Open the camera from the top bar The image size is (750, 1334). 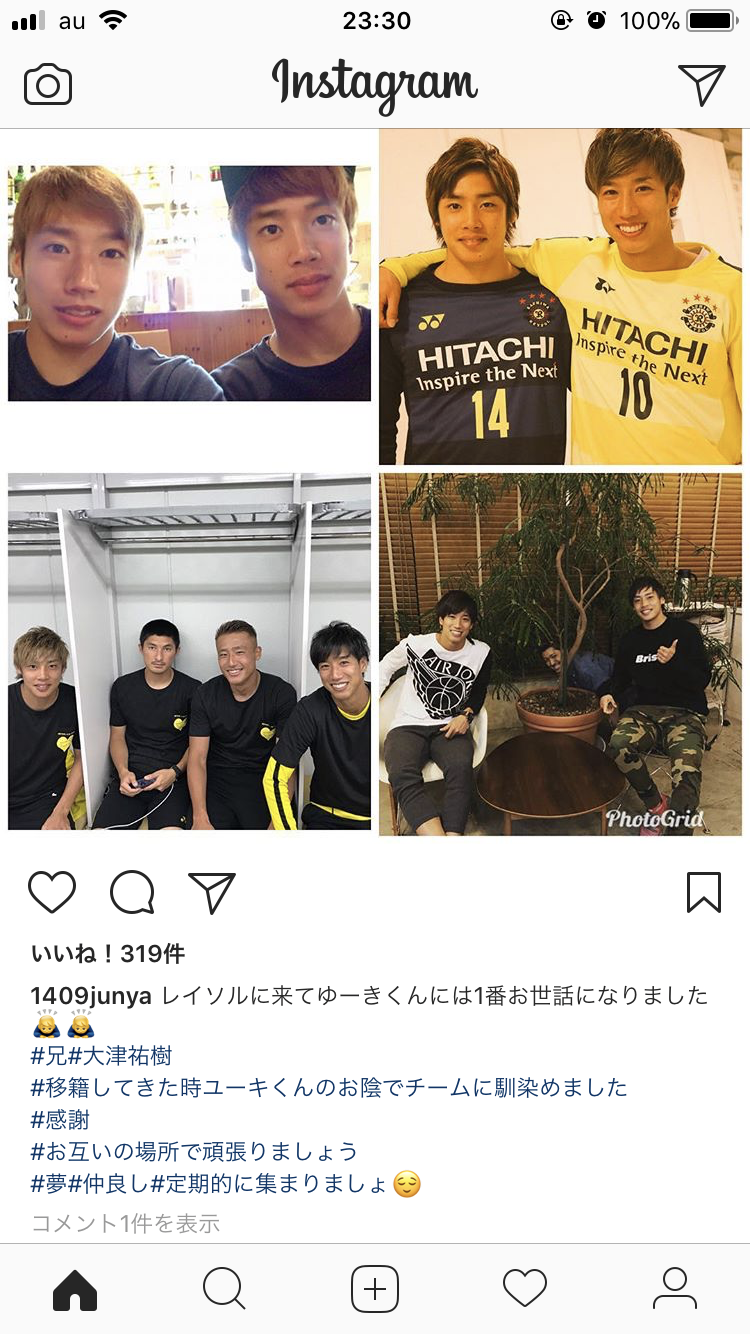48,85
